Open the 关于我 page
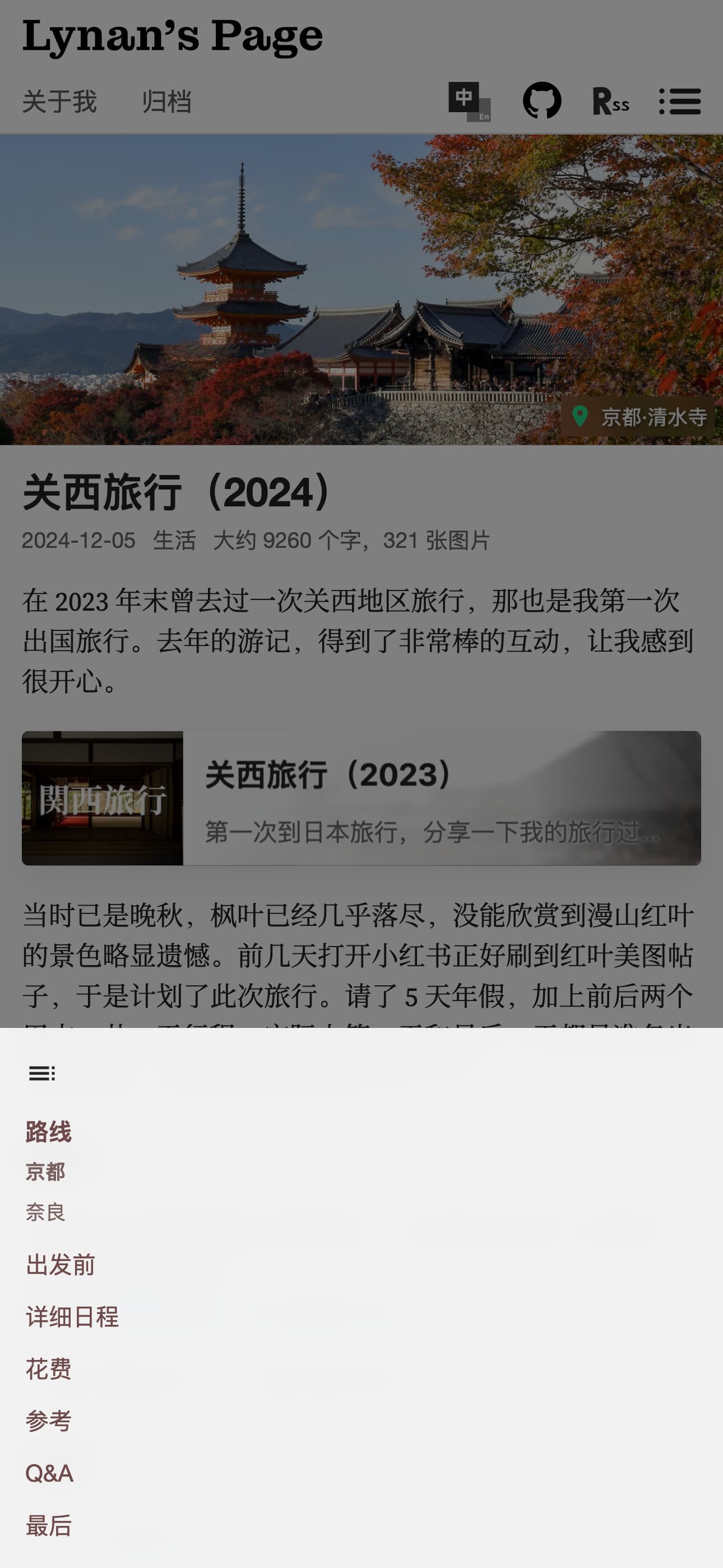The image size is (723, 1568). [59, 101]
